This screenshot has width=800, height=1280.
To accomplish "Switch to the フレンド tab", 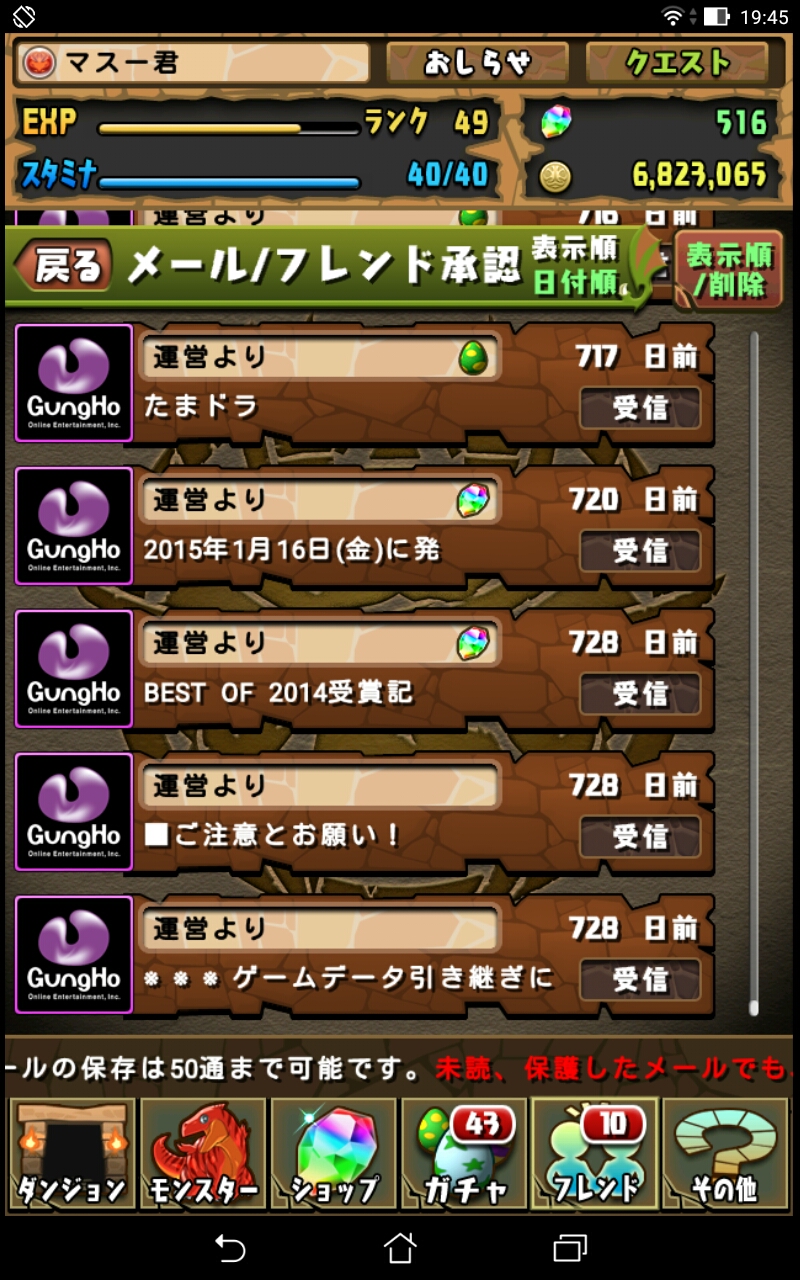I will point(596,1153).
